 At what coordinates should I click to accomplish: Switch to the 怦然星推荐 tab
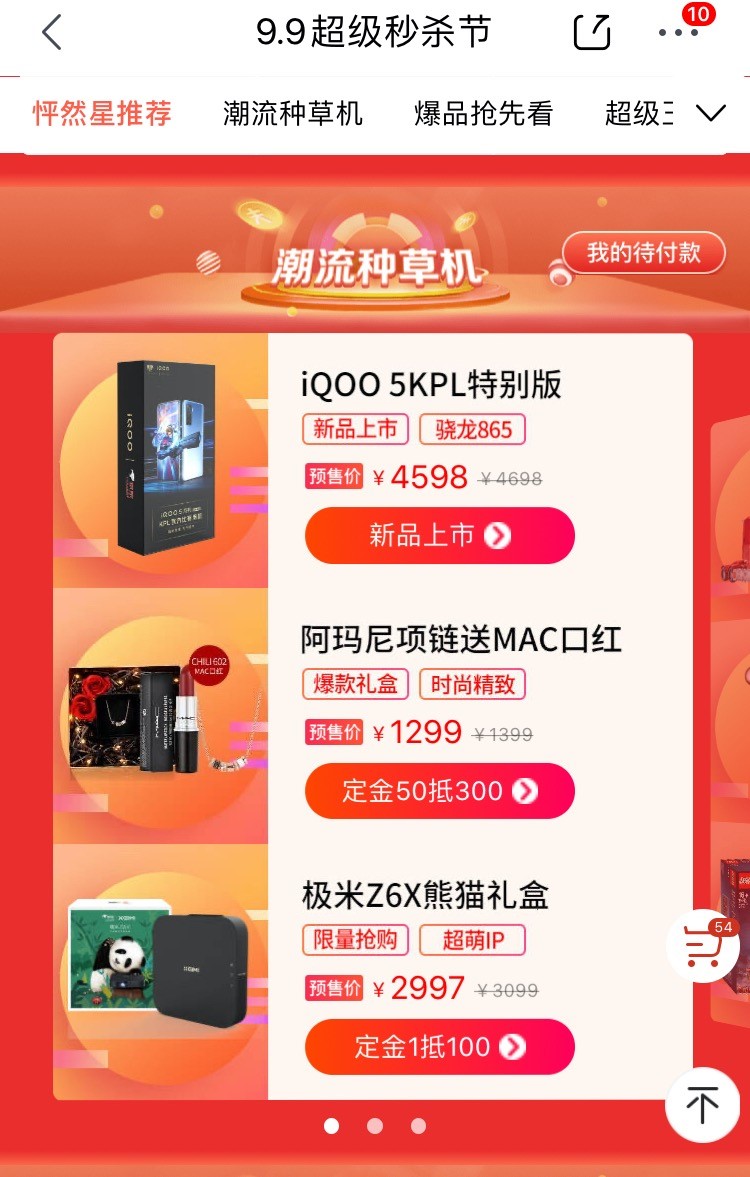click(x=102, y=113)
